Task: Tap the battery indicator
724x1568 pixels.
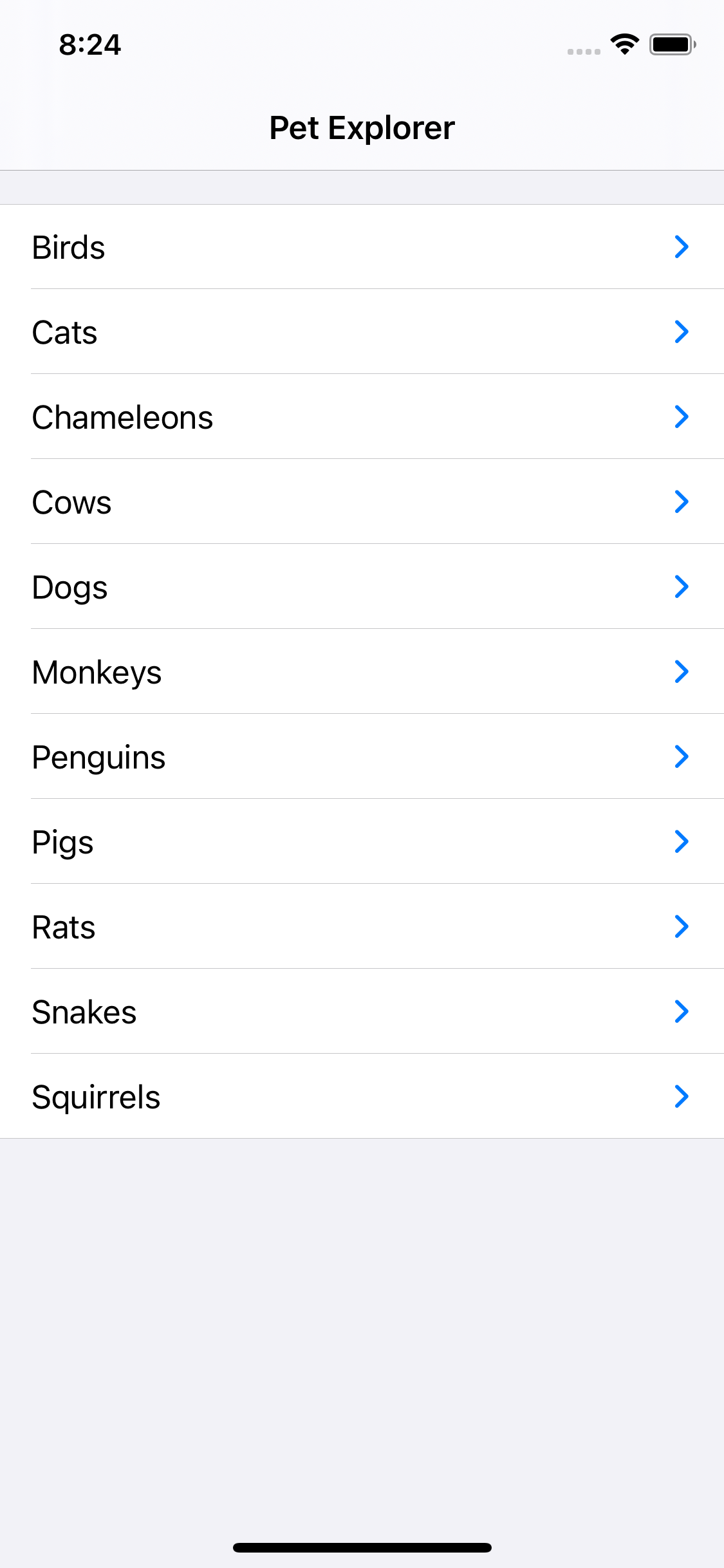Action: [672, 44]
